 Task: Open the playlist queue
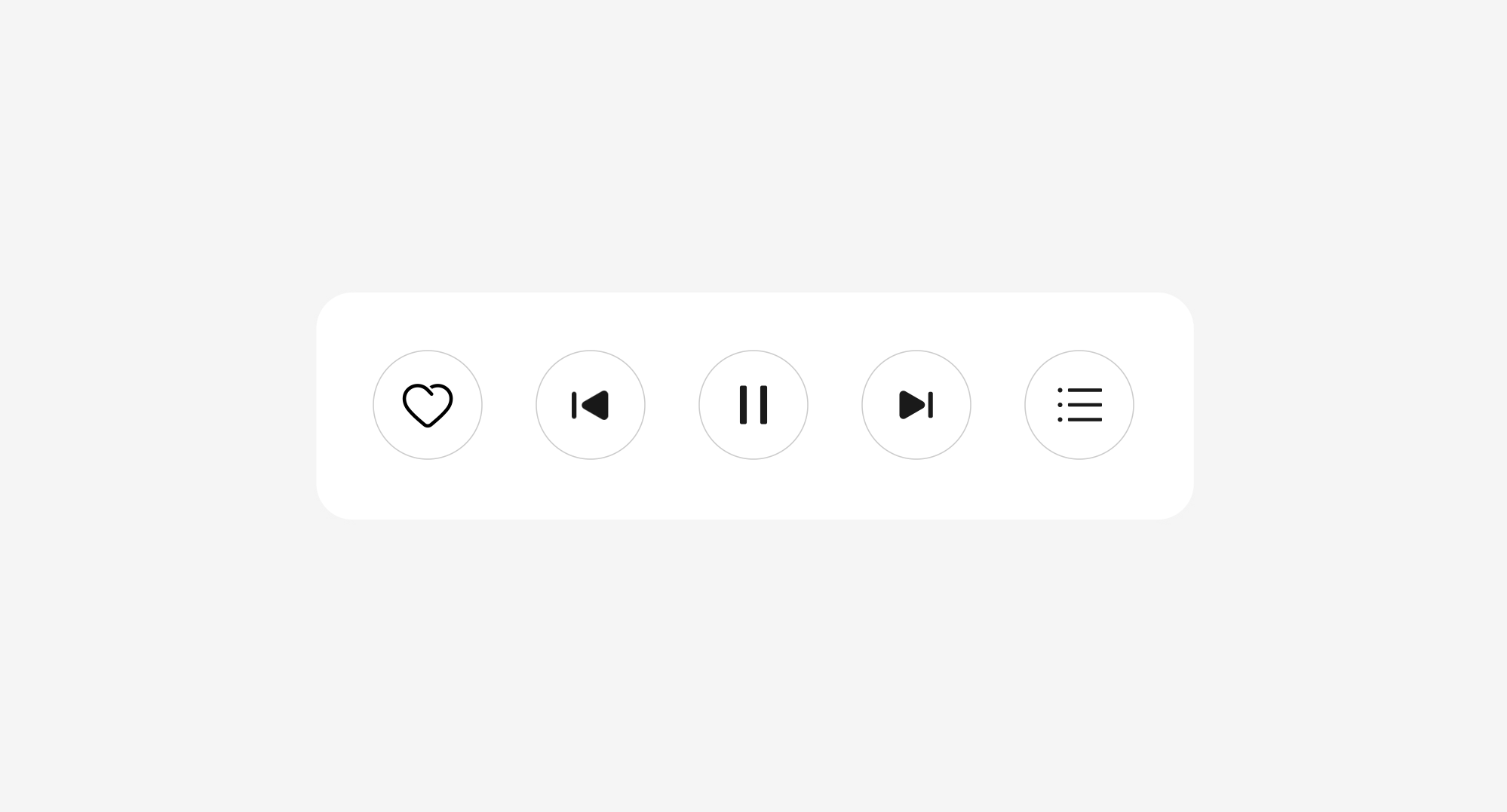pyautogui.click(x=1079, y=405)
